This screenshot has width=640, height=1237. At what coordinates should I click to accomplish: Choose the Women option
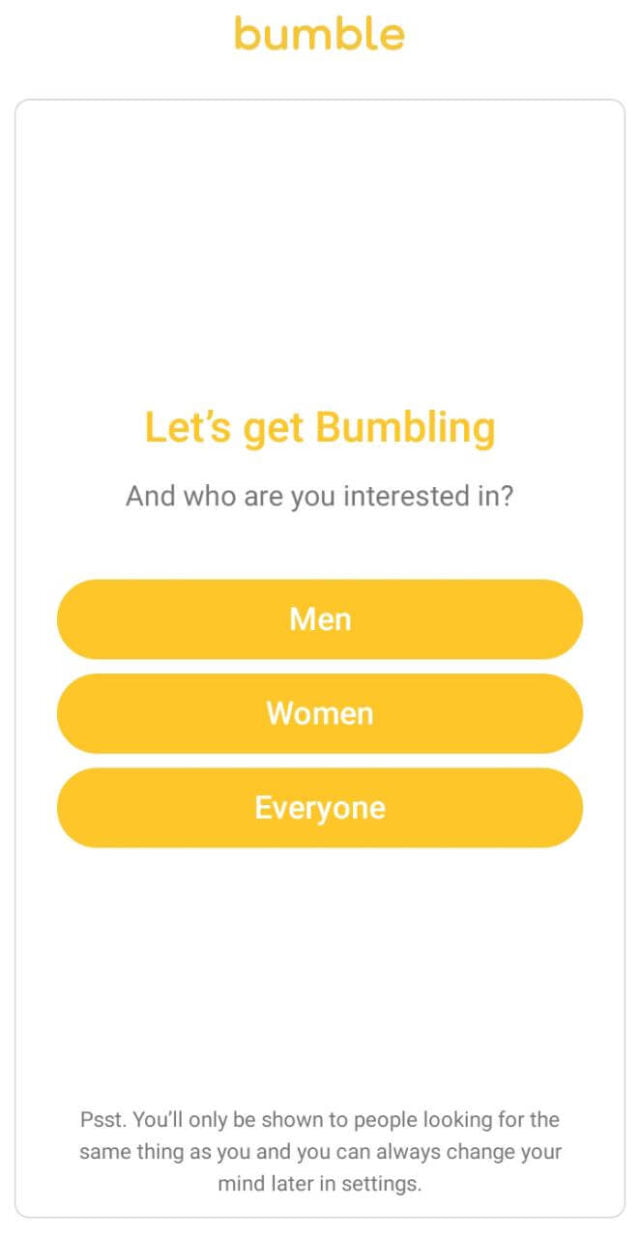pos(320,713)
